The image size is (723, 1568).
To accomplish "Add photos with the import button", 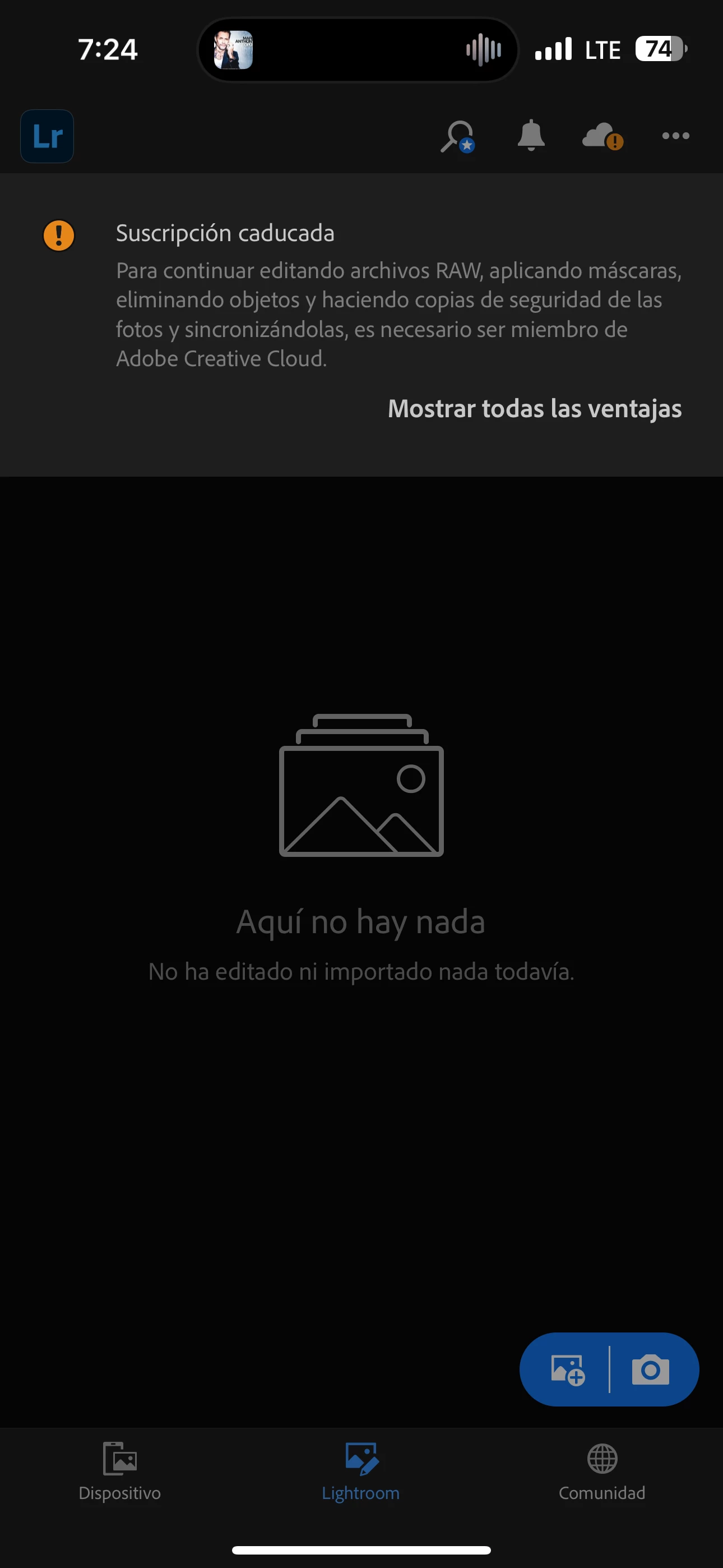I will [567, 1369].
